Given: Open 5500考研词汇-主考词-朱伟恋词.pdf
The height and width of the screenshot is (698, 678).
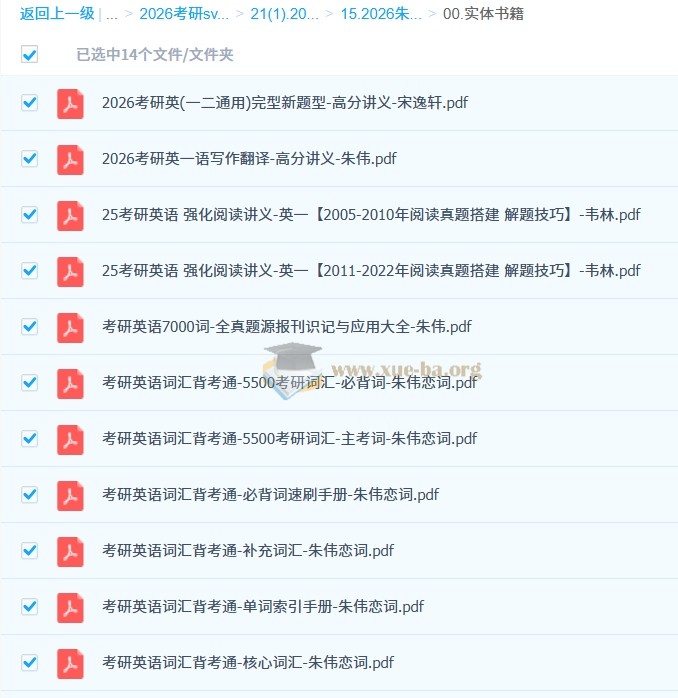Looking at the screenshot, I should 289,438.
